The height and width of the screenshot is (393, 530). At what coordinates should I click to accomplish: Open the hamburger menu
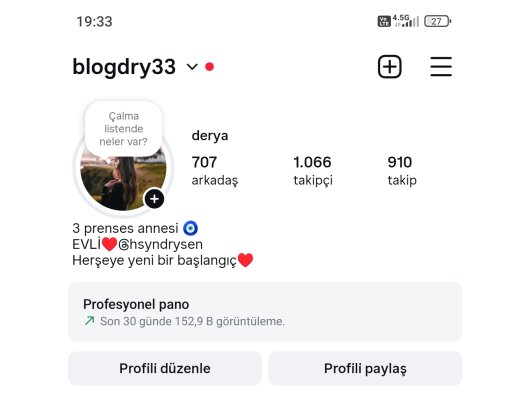[441, 67]
